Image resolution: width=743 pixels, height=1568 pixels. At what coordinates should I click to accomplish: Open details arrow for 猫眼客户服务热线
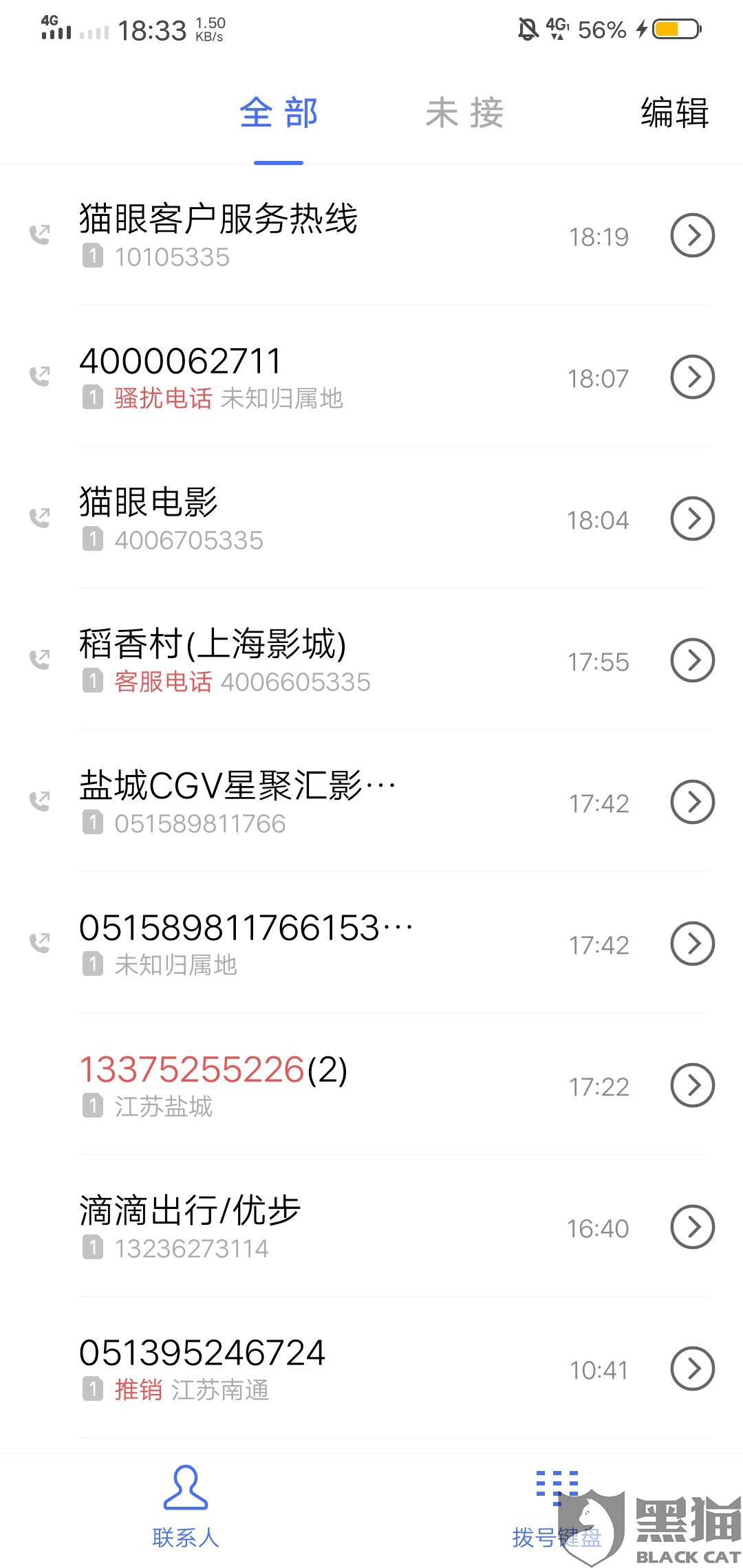coord(692,236)
